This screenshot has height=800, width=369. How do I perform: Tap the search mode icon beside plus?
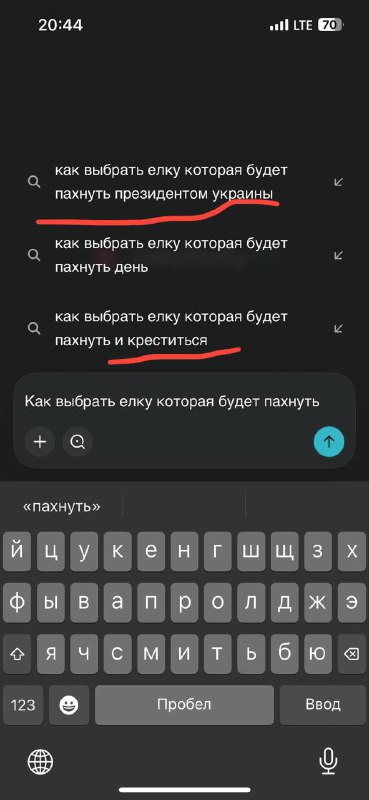click(x=78, y=442)
